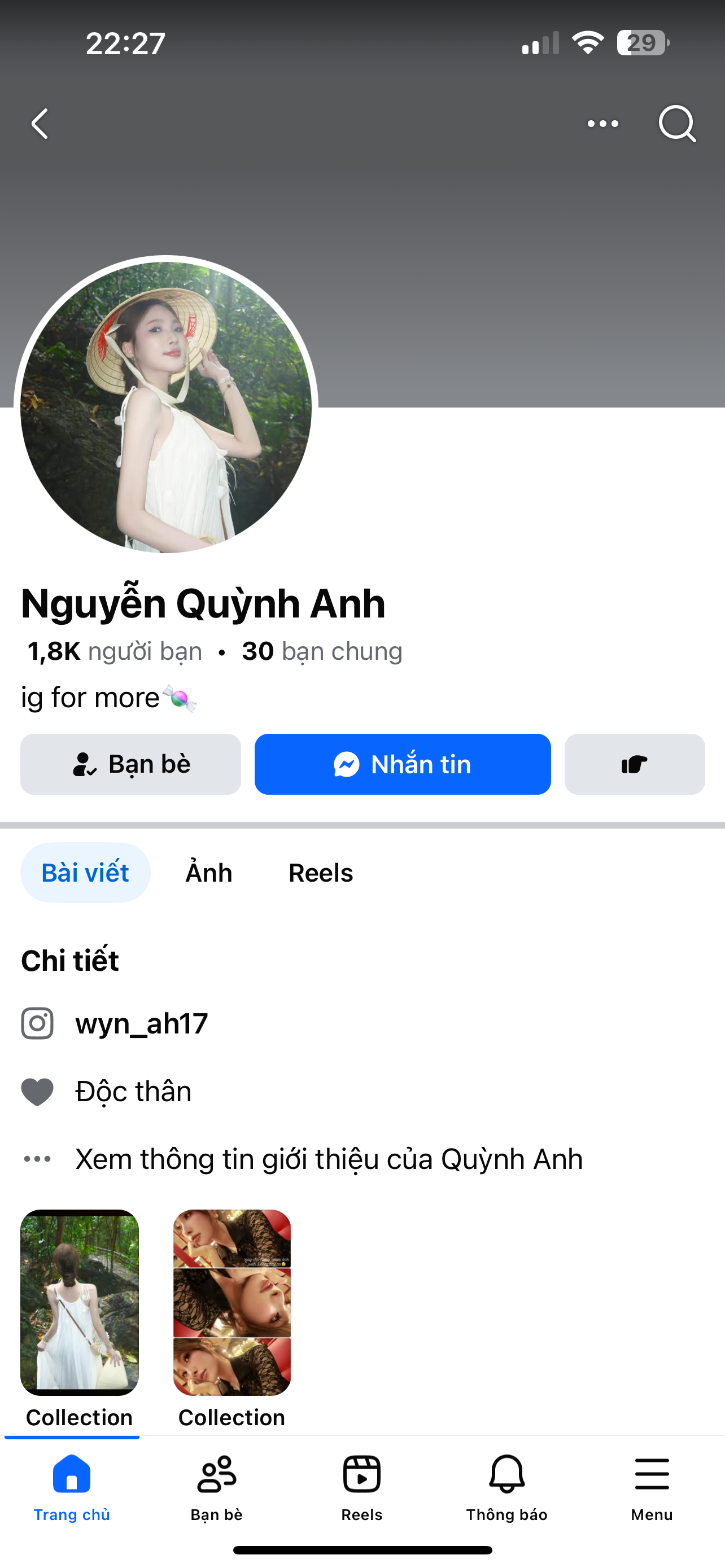Go back using the top-left arrow
The image size is (725, 1568).
click(40, 124)
